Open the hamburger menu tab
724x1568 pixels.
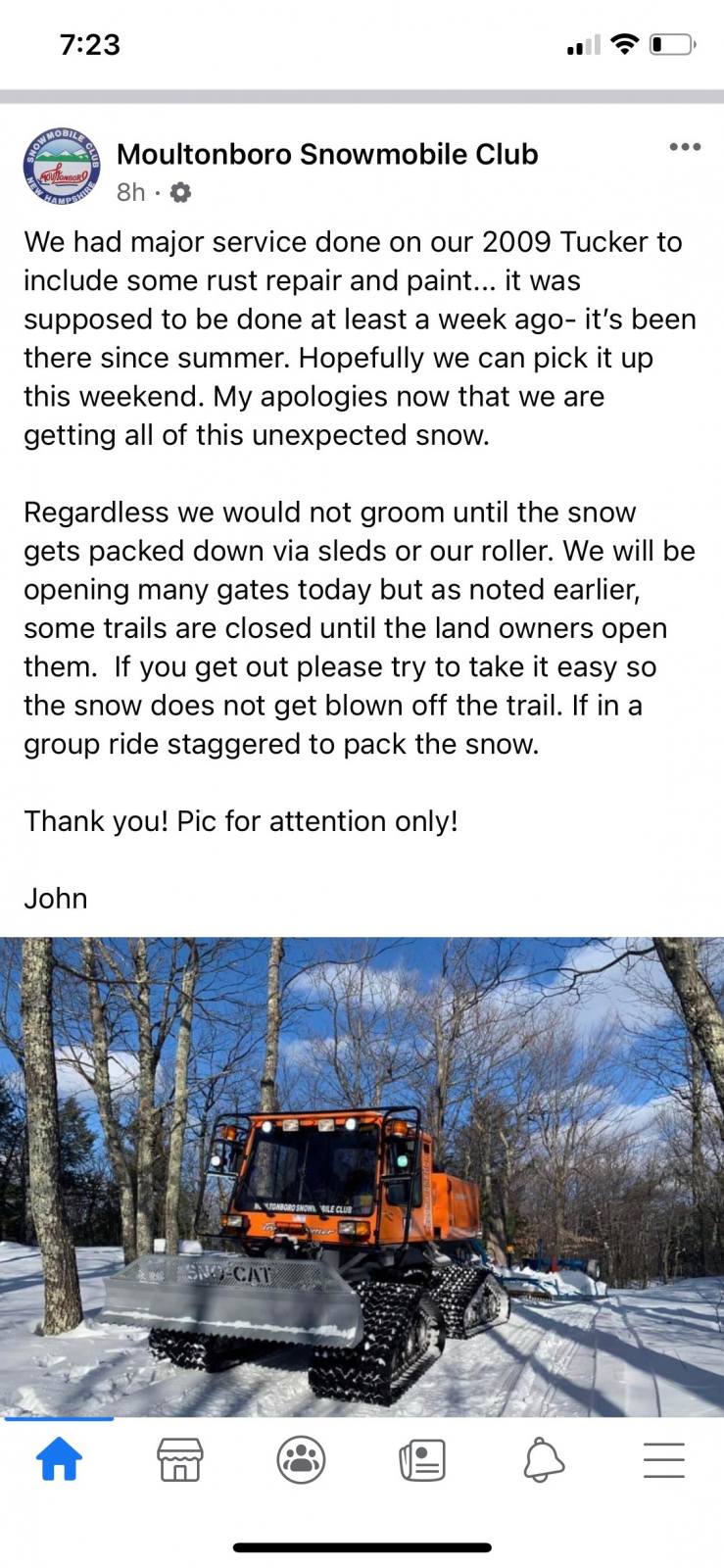pos(663,1459)
